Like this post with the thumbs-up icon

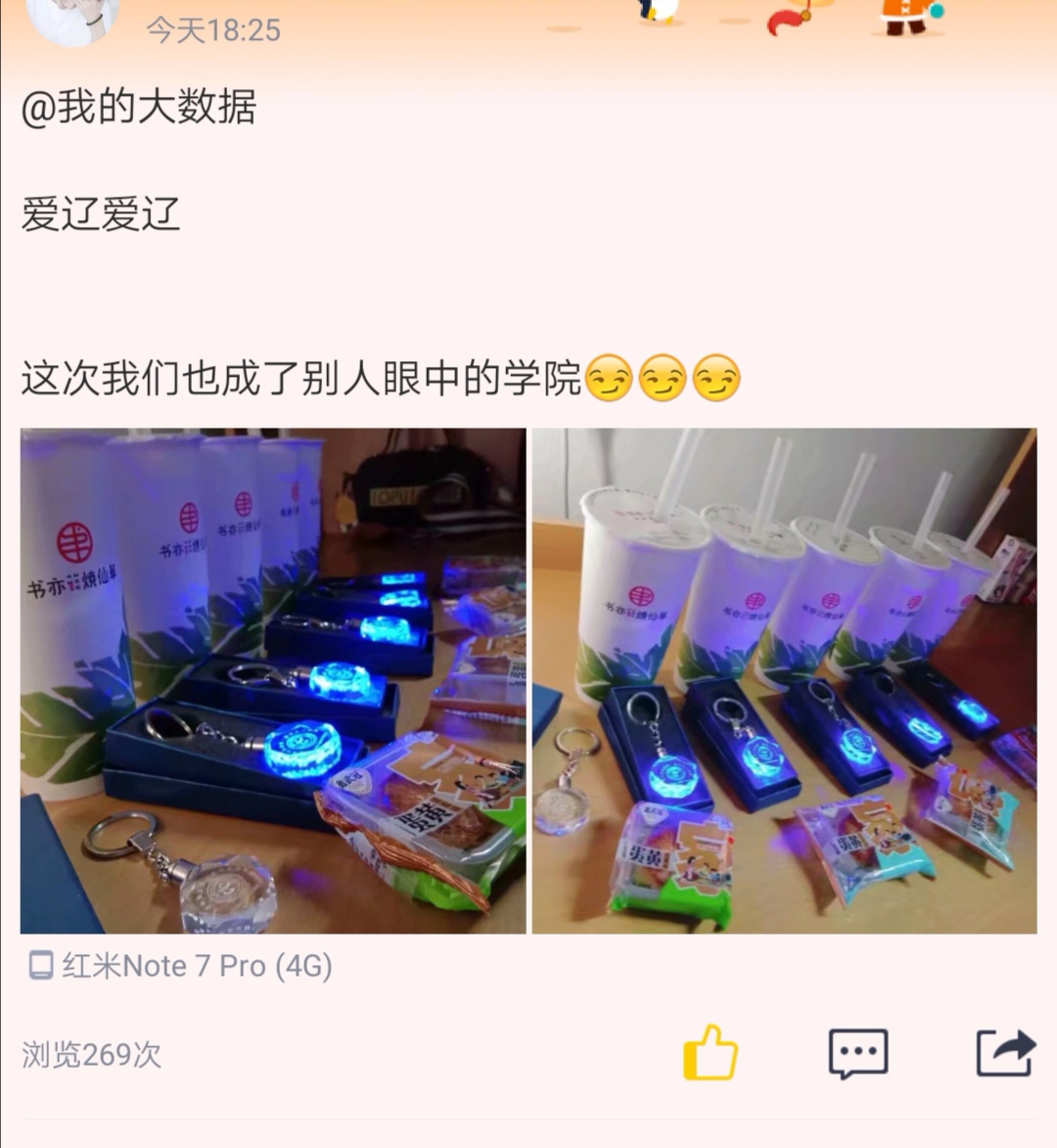[711, 1054]
